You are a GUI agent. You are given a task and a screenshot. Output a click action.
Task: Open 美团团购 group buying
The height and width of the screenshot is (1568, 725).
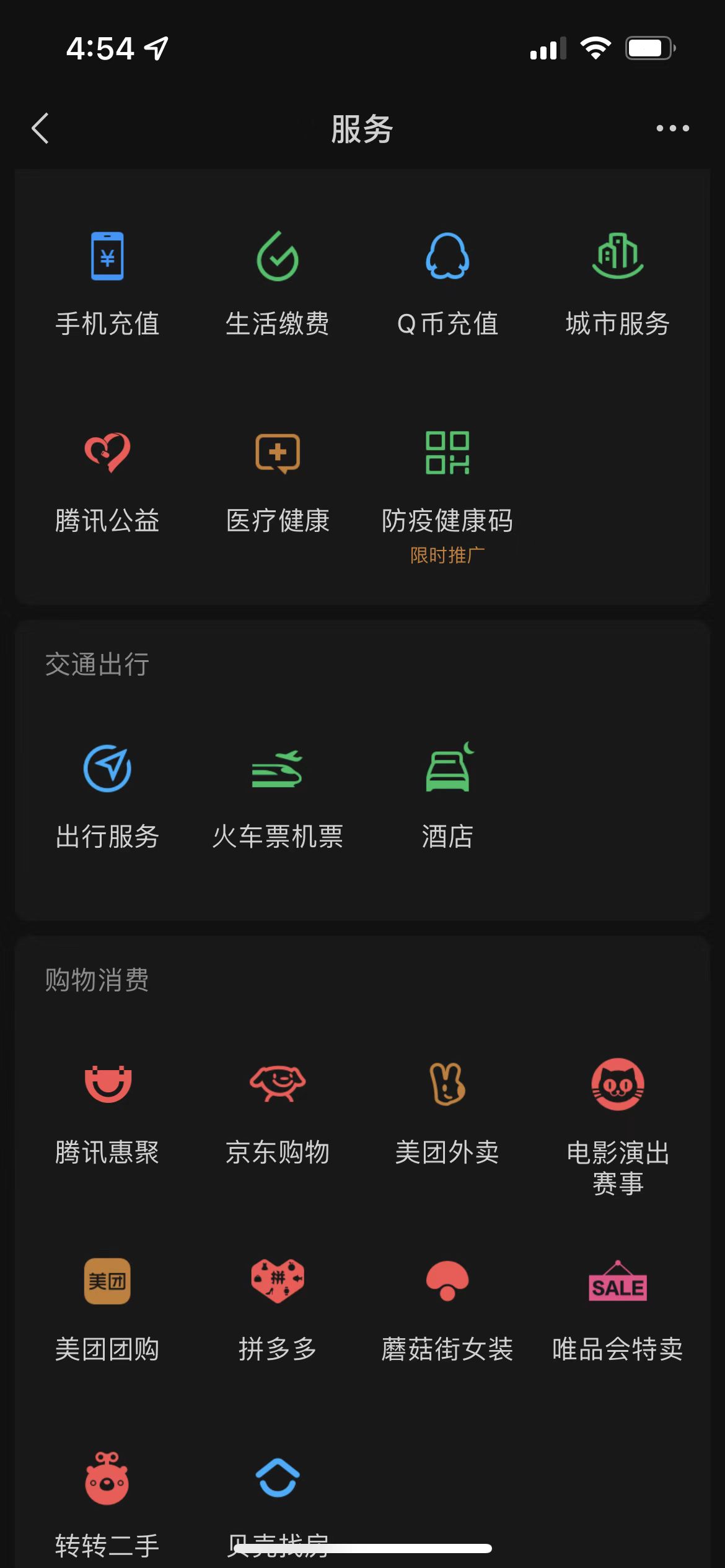click(x=107, y=1307)
